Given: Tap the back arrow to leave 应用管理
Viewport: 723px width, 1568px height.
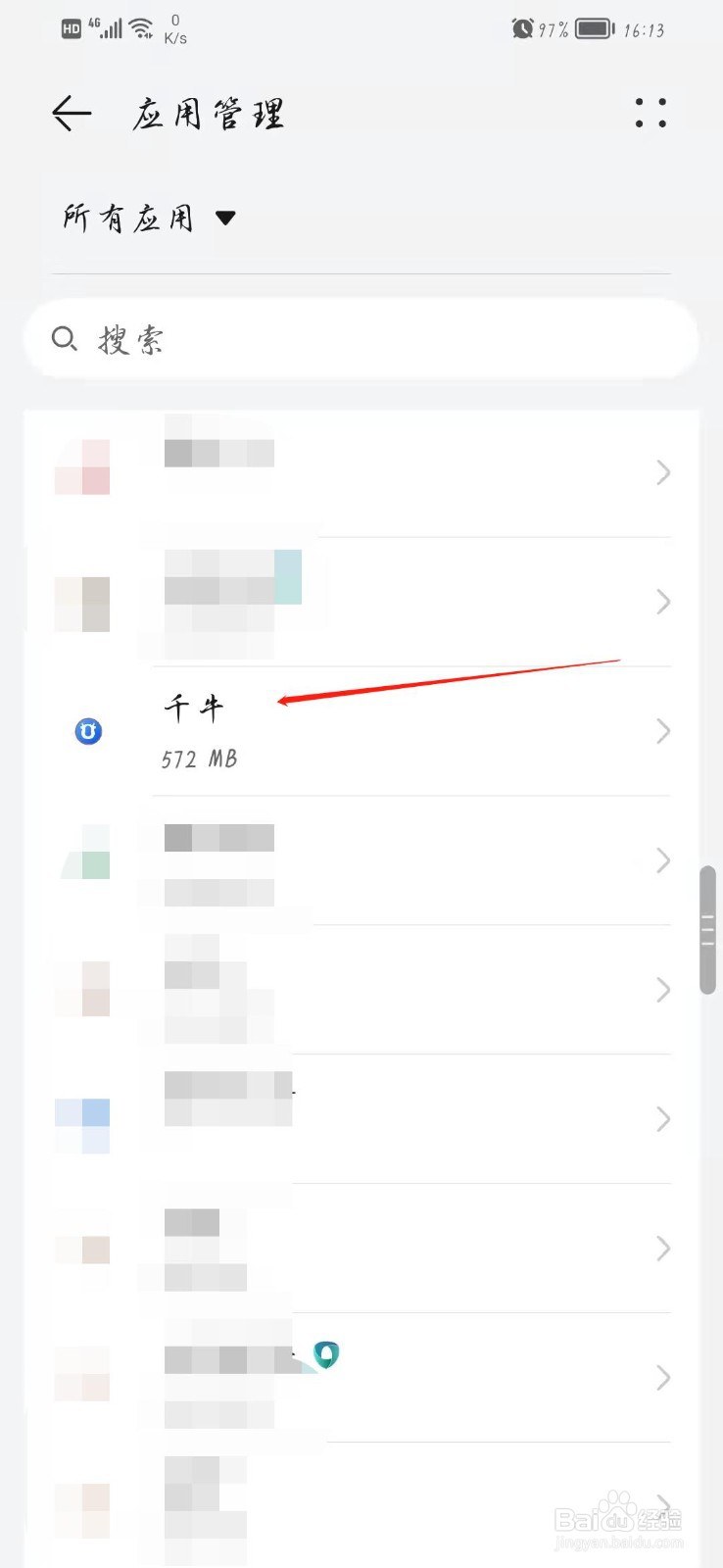Looking at the screenshot, I should click(69, 113).
